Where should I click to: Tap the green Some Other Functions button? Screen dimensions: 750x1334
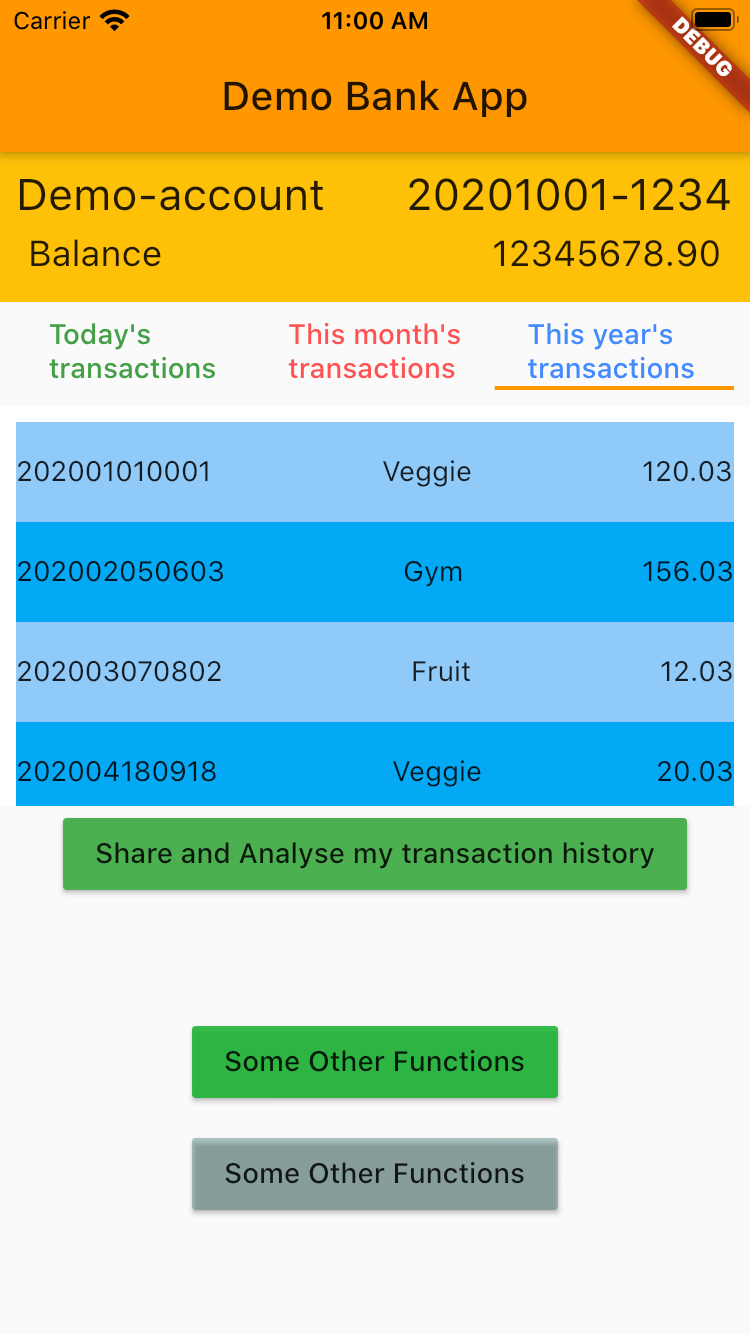pyautogui.click(x=375, y=1062)
